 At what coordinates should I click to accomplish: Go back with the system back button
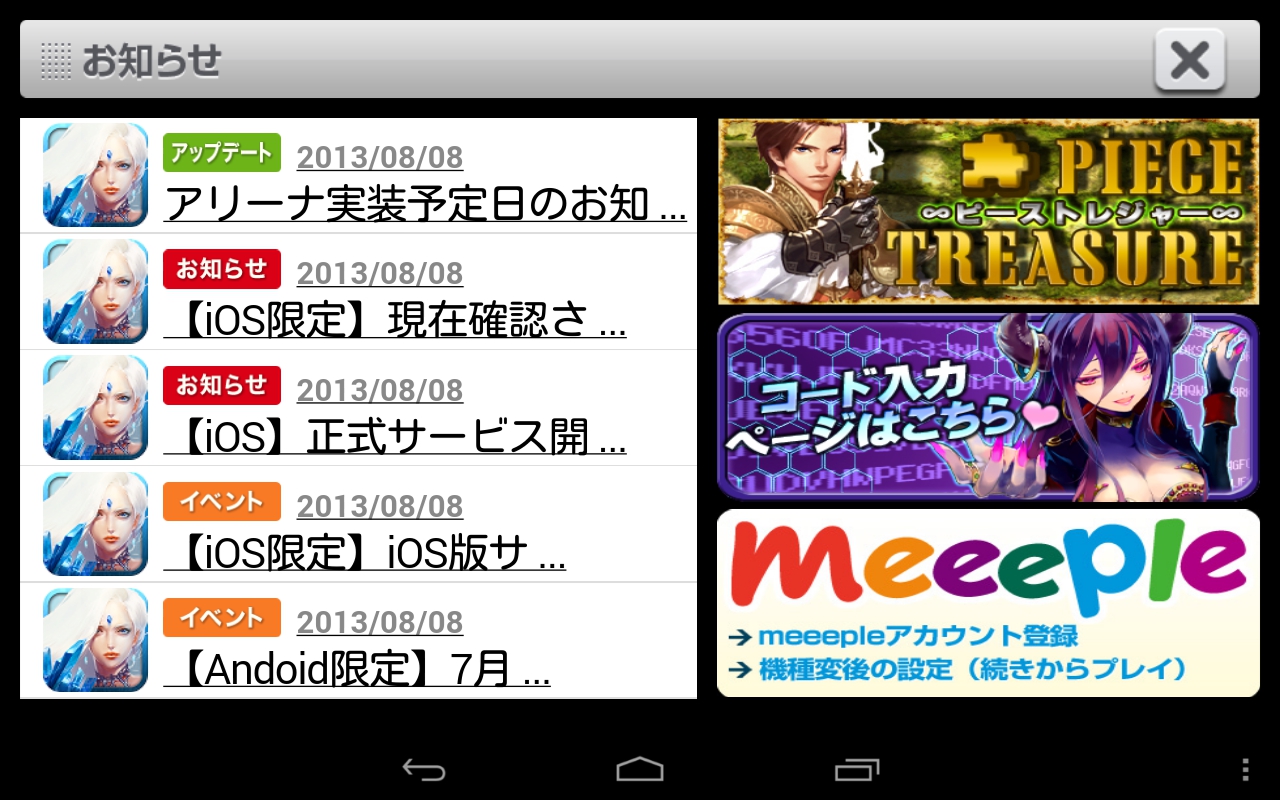pos(424,769)
